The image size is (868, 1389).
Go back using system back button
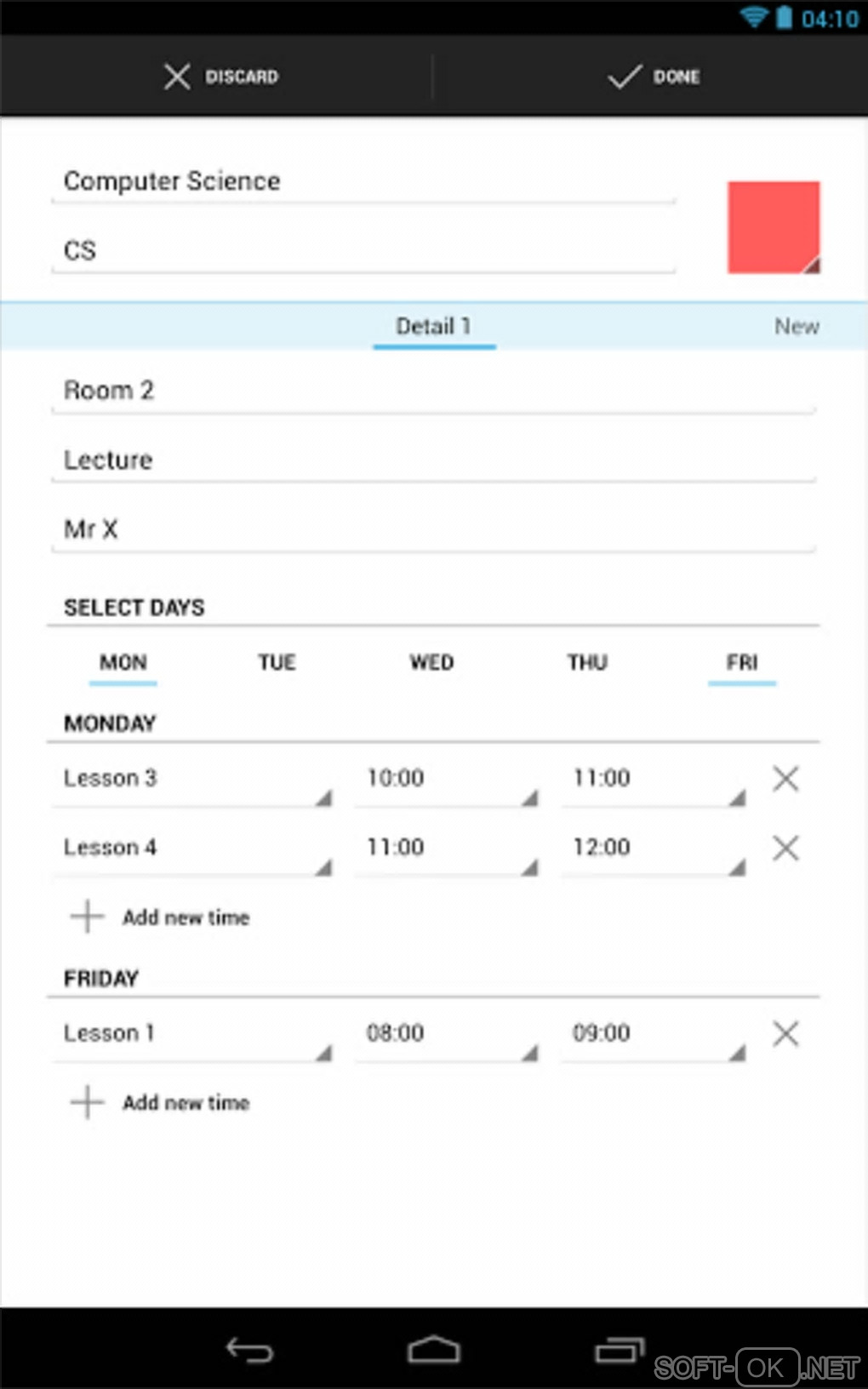(249, 1350)
